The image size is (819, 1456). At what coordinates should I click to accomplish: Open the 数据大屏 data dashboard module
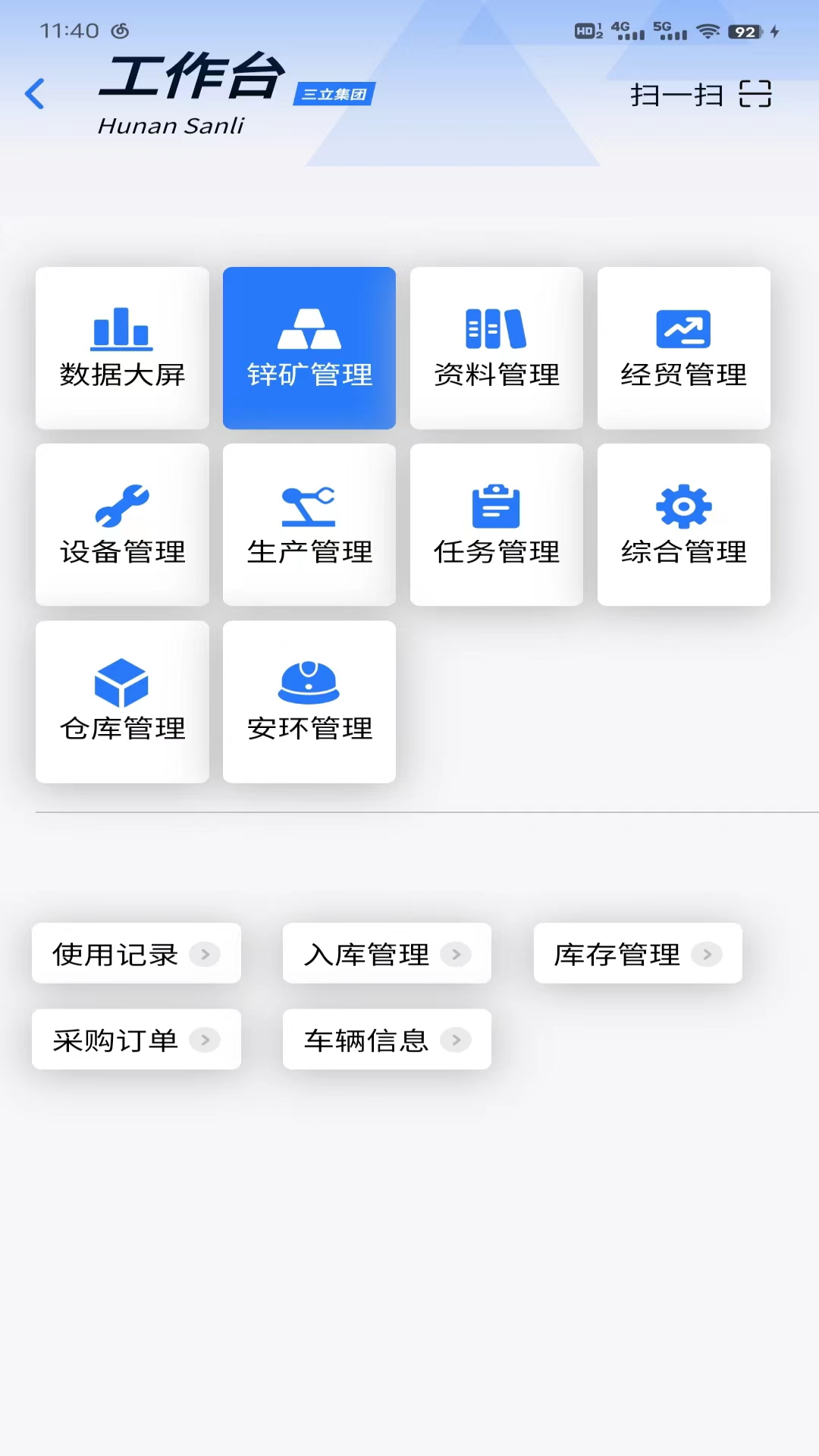point(122,348)
